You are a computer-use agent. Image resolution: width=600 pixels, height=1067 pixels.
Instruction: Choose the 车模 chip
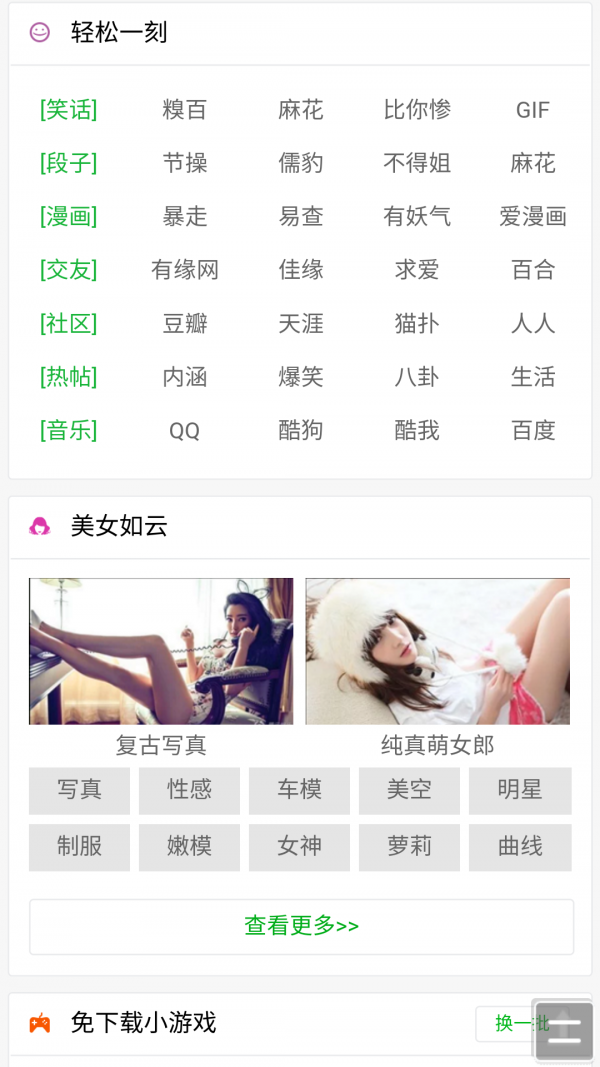tap(299, 790)
